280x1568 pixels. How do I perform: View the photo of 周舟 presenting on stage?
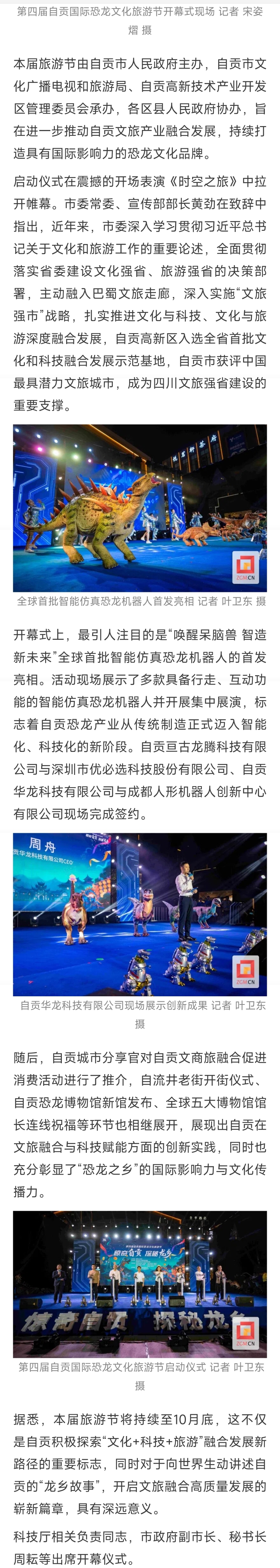139,914
